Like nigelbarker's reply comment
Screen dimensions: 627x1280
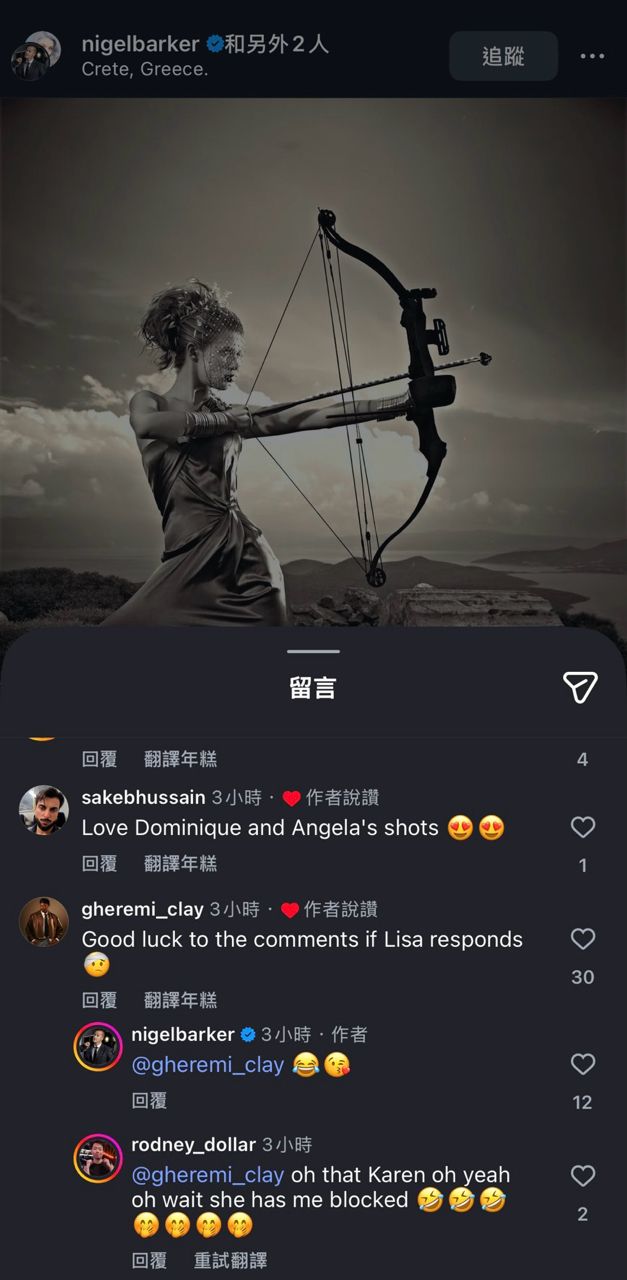coord(582,1064)
